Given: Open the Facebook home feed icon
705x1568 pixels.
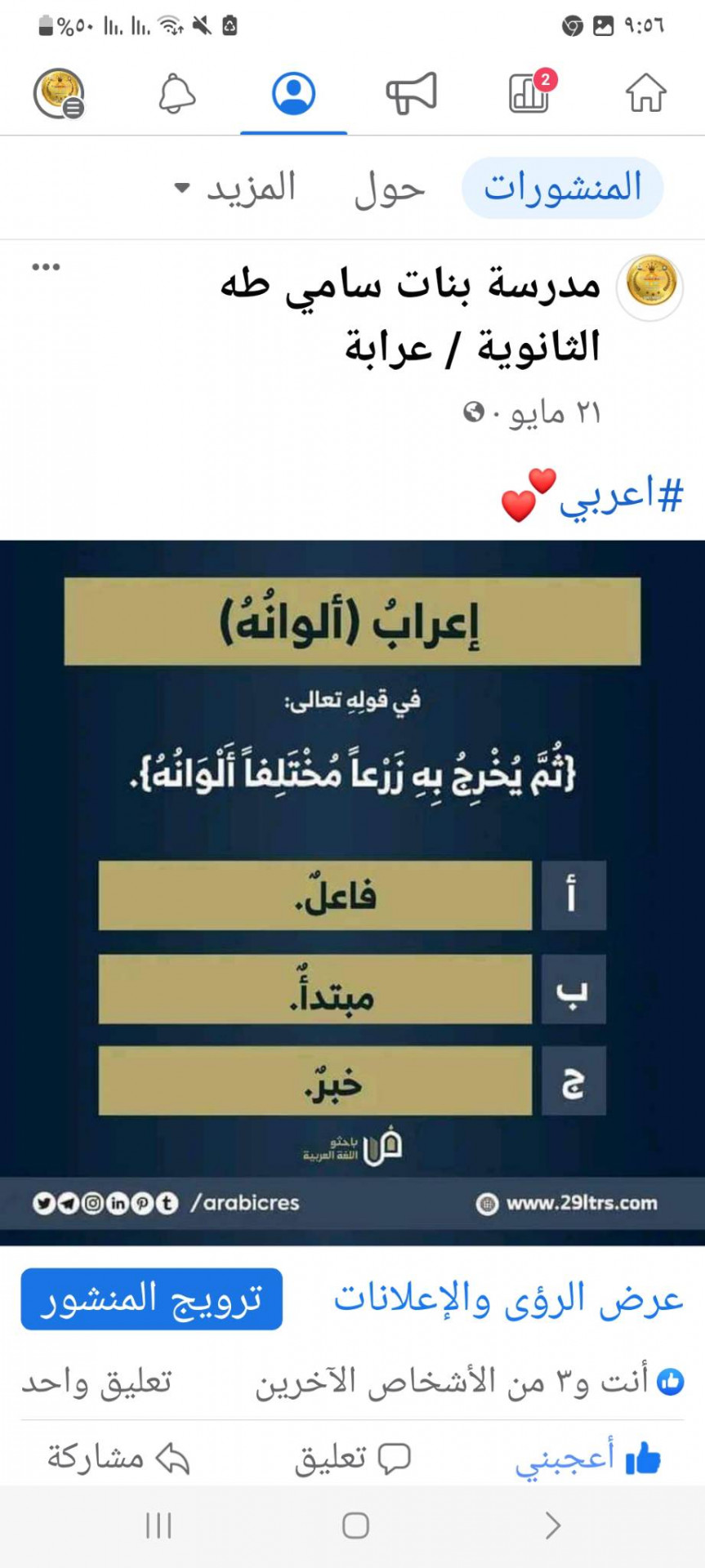Looking at the screenshot, I should tap(645, 92).
